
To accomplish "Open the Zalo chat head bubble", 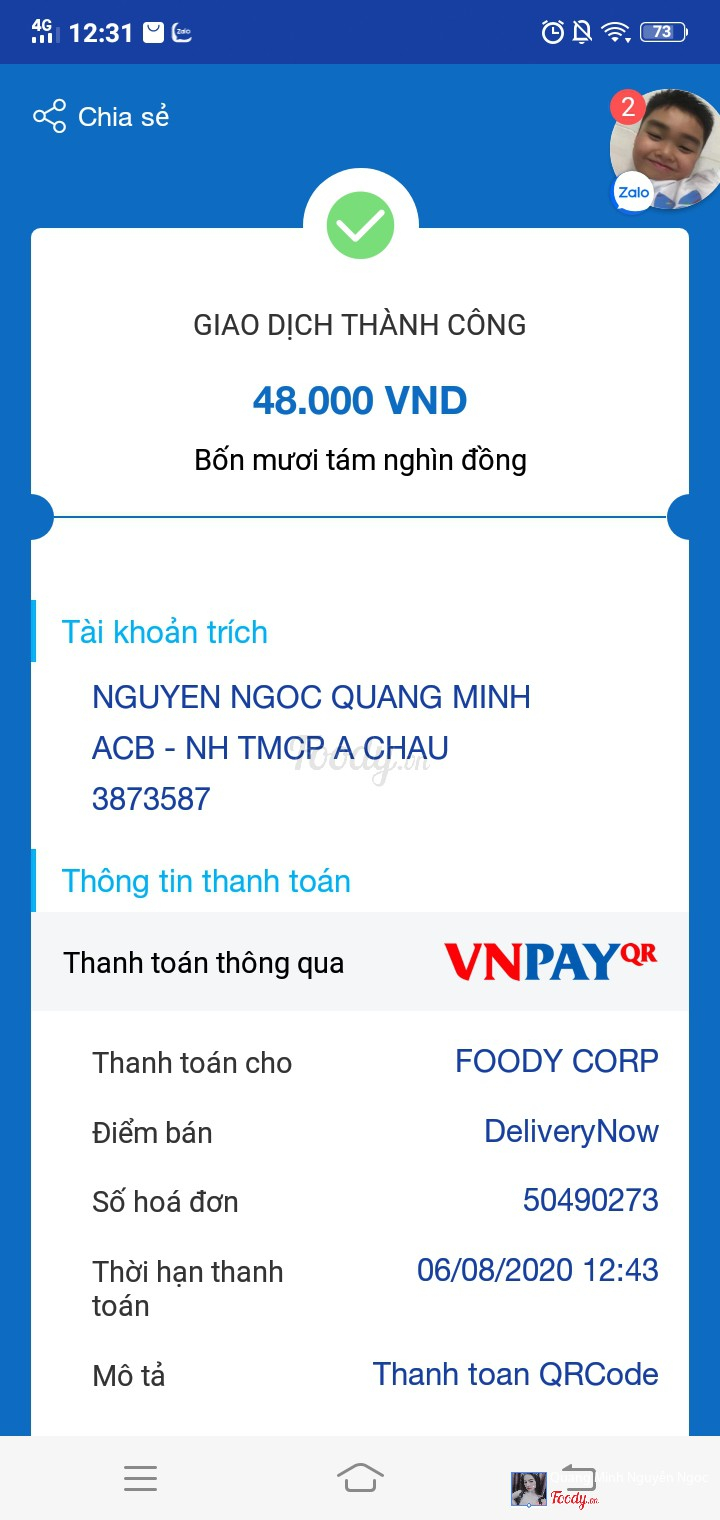I will click(664, 150).
